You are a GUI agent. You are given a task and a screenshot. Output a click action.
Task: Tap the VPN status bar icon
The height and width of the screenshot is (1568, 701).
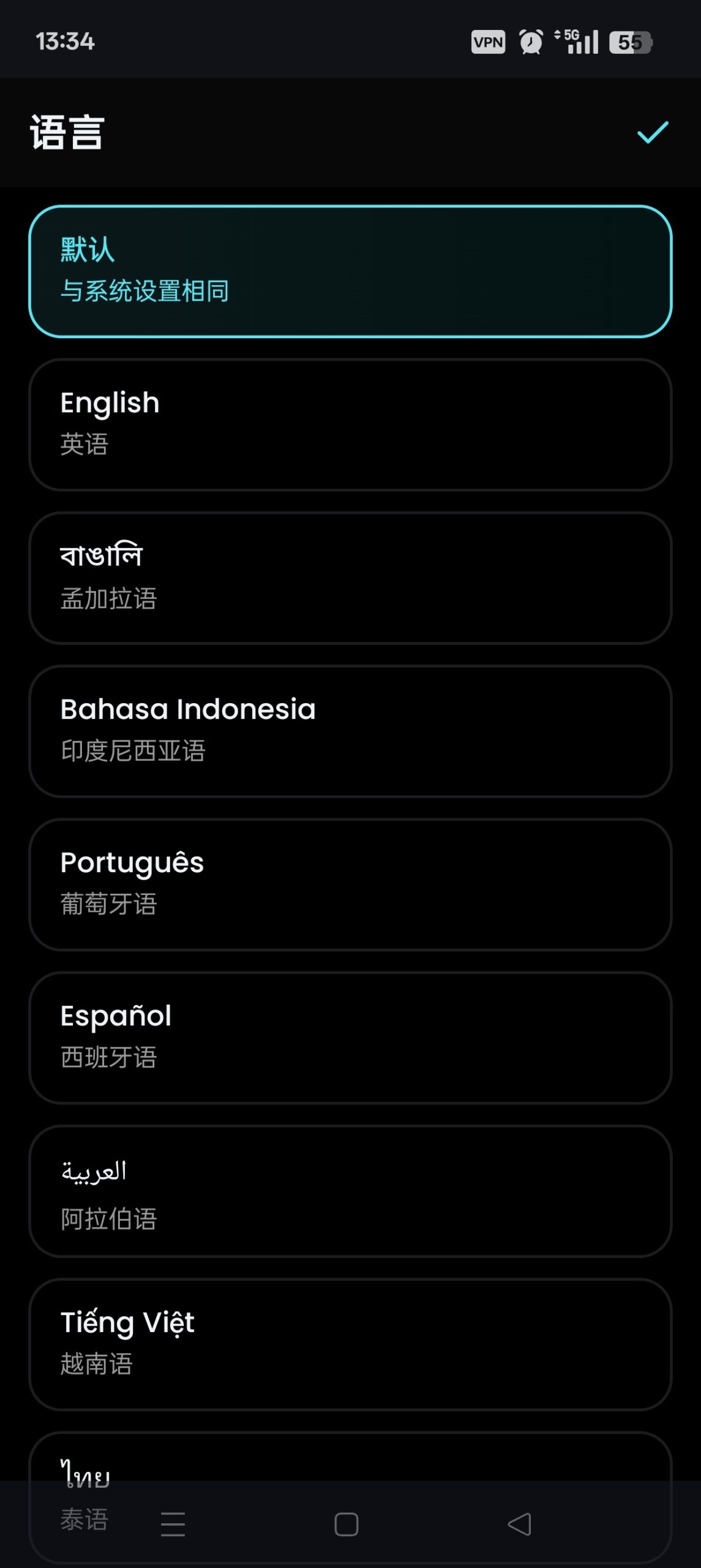point(488,41)
